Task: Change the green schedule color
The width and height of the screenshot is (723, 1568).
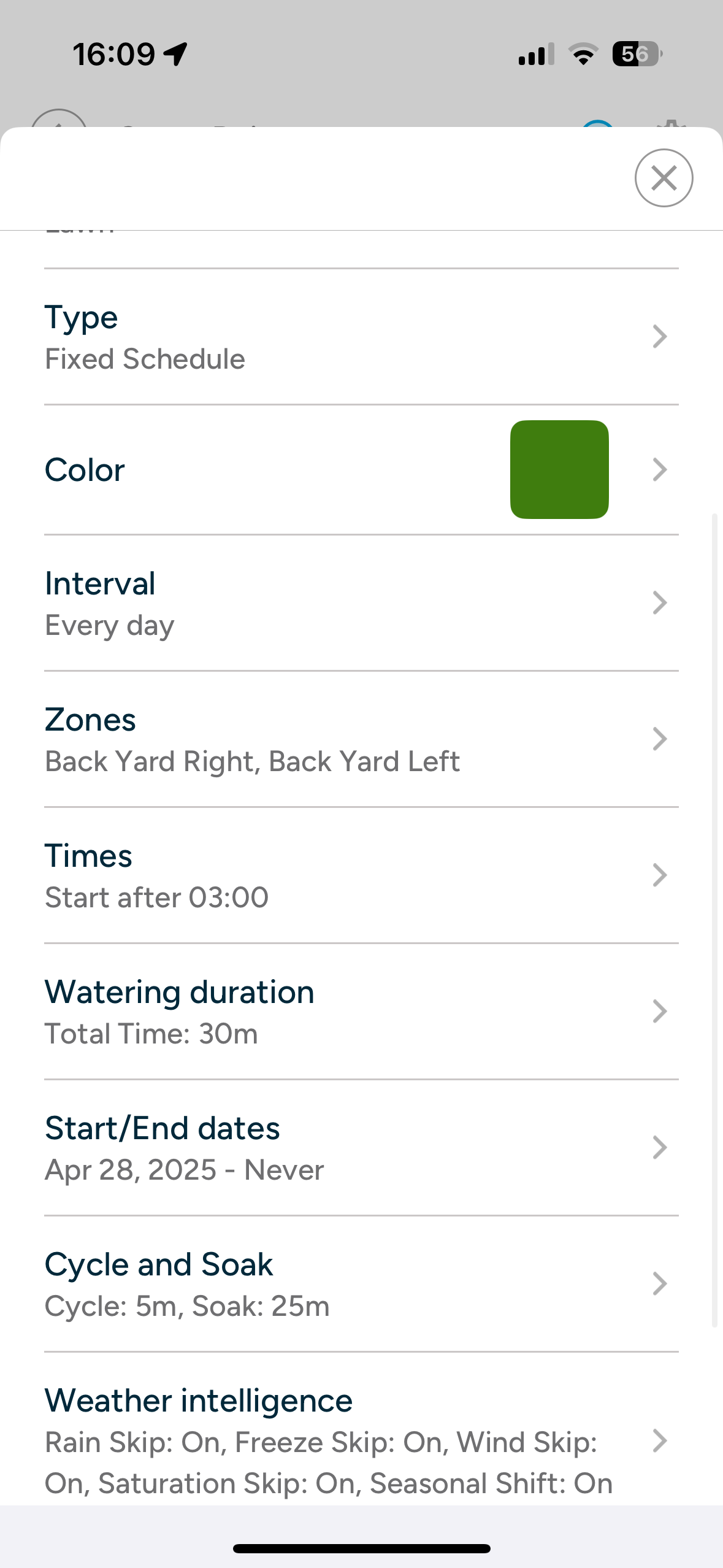Action: click(361, 470)
